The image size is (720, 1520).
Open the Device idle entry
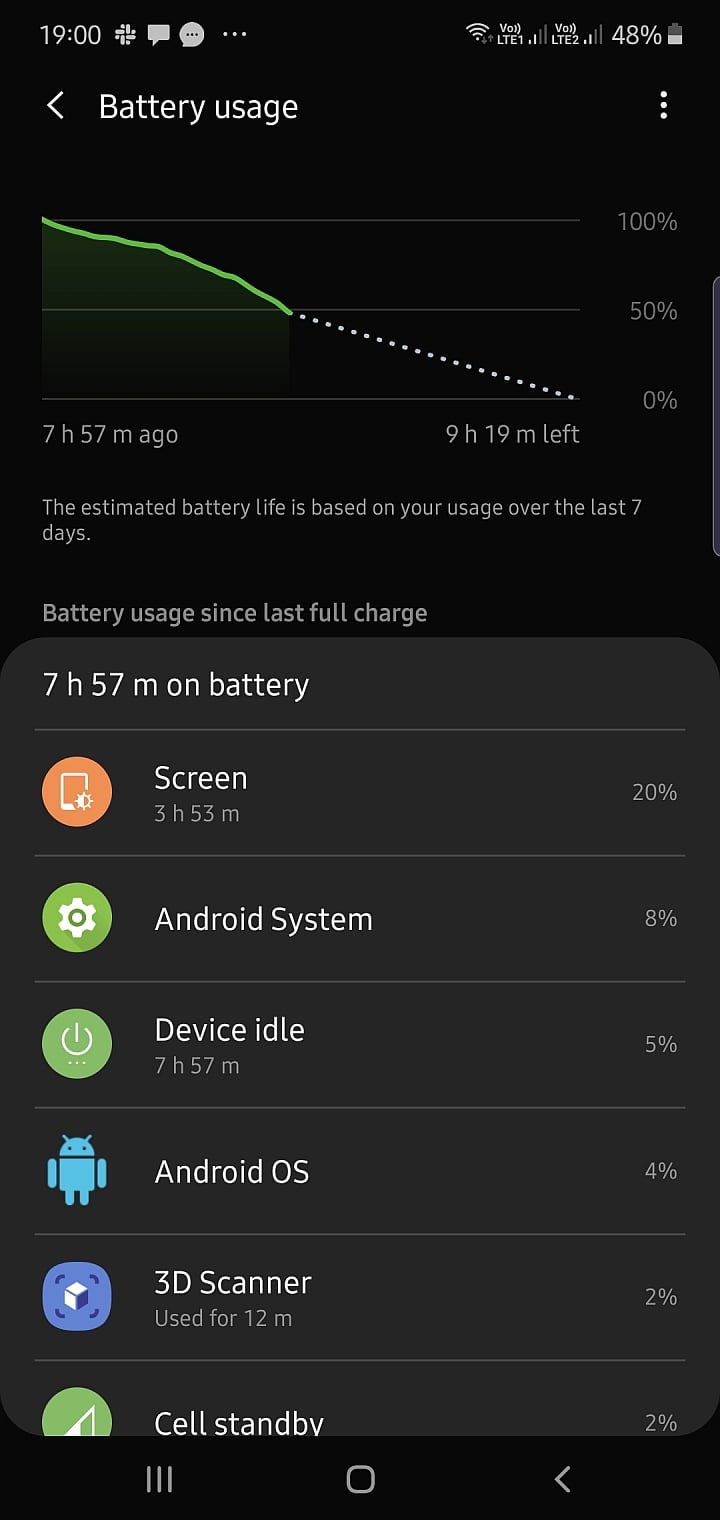[360, 1045]
